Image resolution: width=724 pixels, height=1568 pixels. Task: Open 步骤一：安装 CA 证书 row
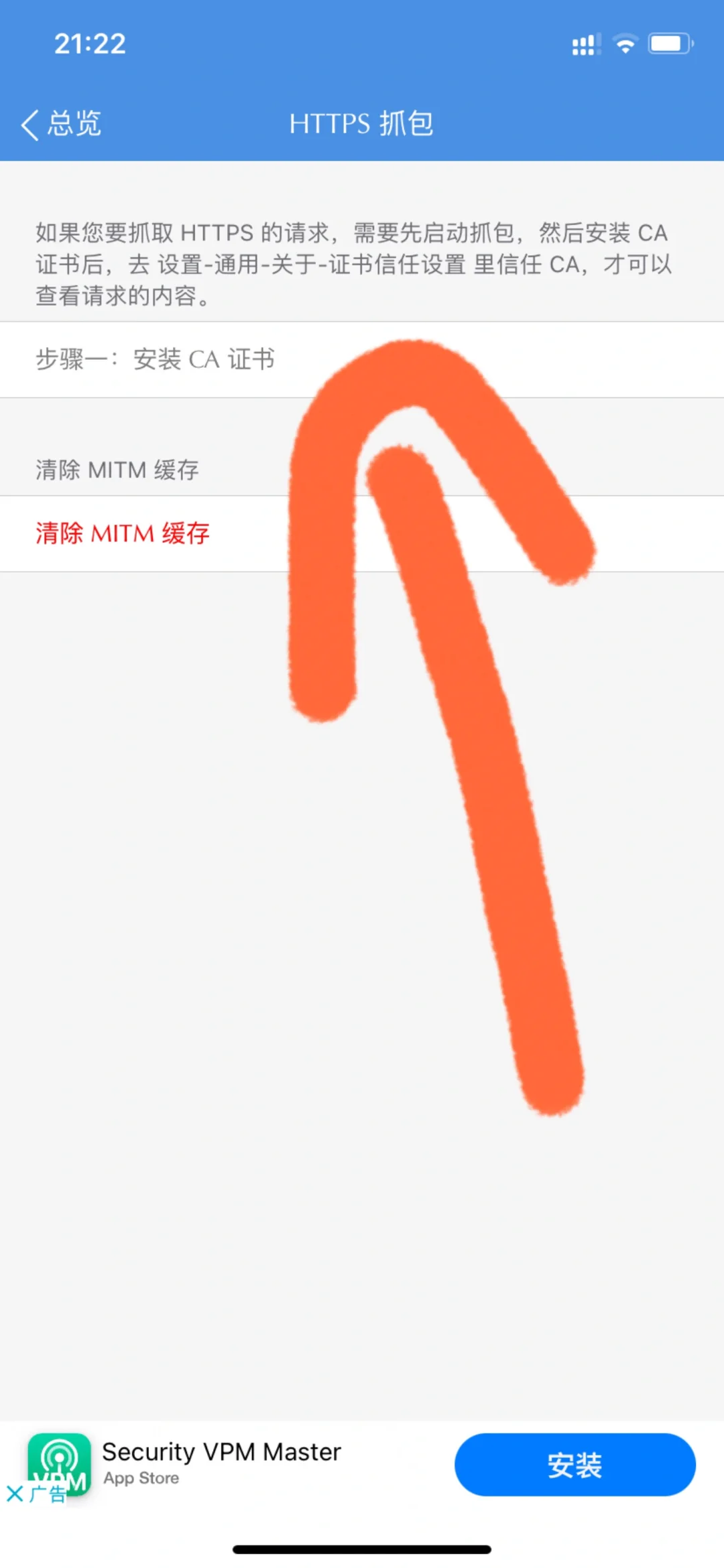point(156,360)
